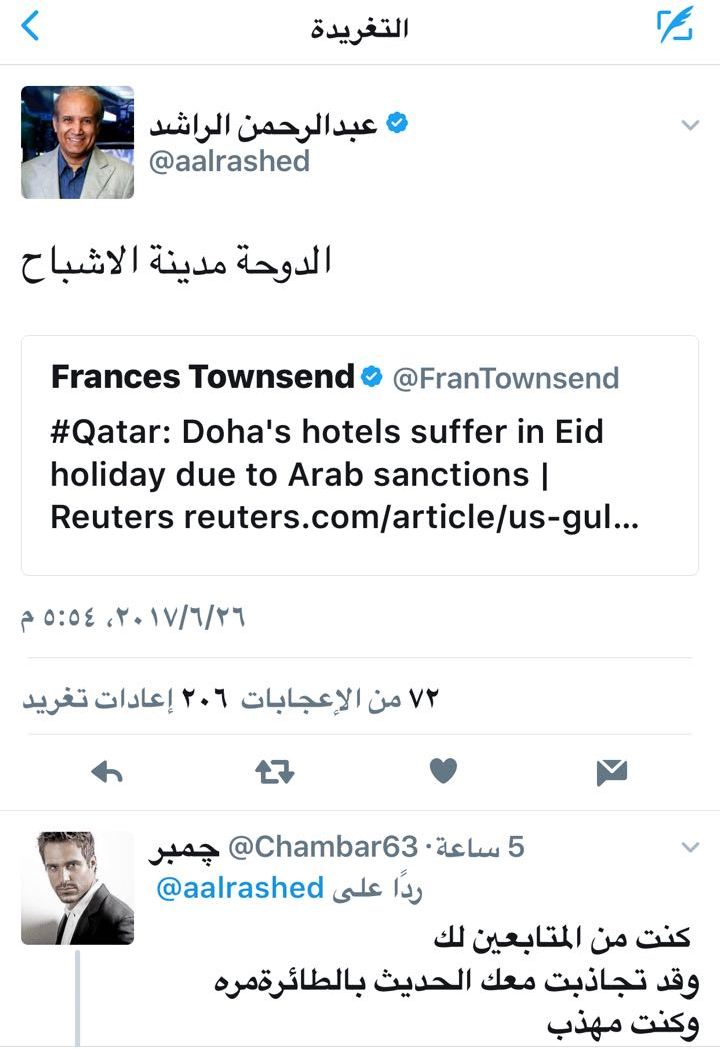This screenshot has width=720, height=1051.
Task: Open the @aalrashed handle under the author's name
Action: (x=229, y=161)
